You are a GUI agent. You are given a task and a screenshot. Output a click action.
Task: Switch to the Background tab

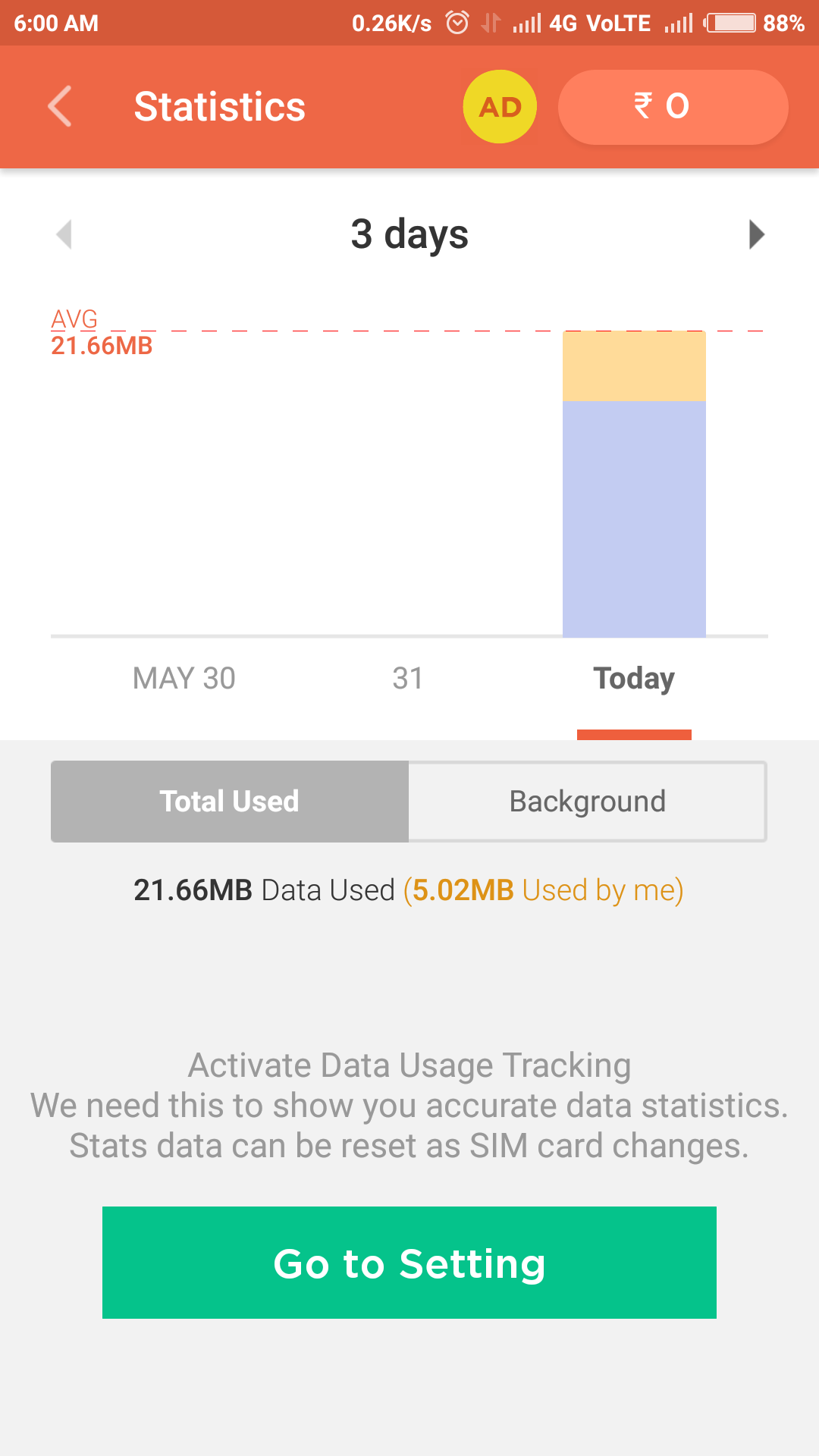(588, 802)
